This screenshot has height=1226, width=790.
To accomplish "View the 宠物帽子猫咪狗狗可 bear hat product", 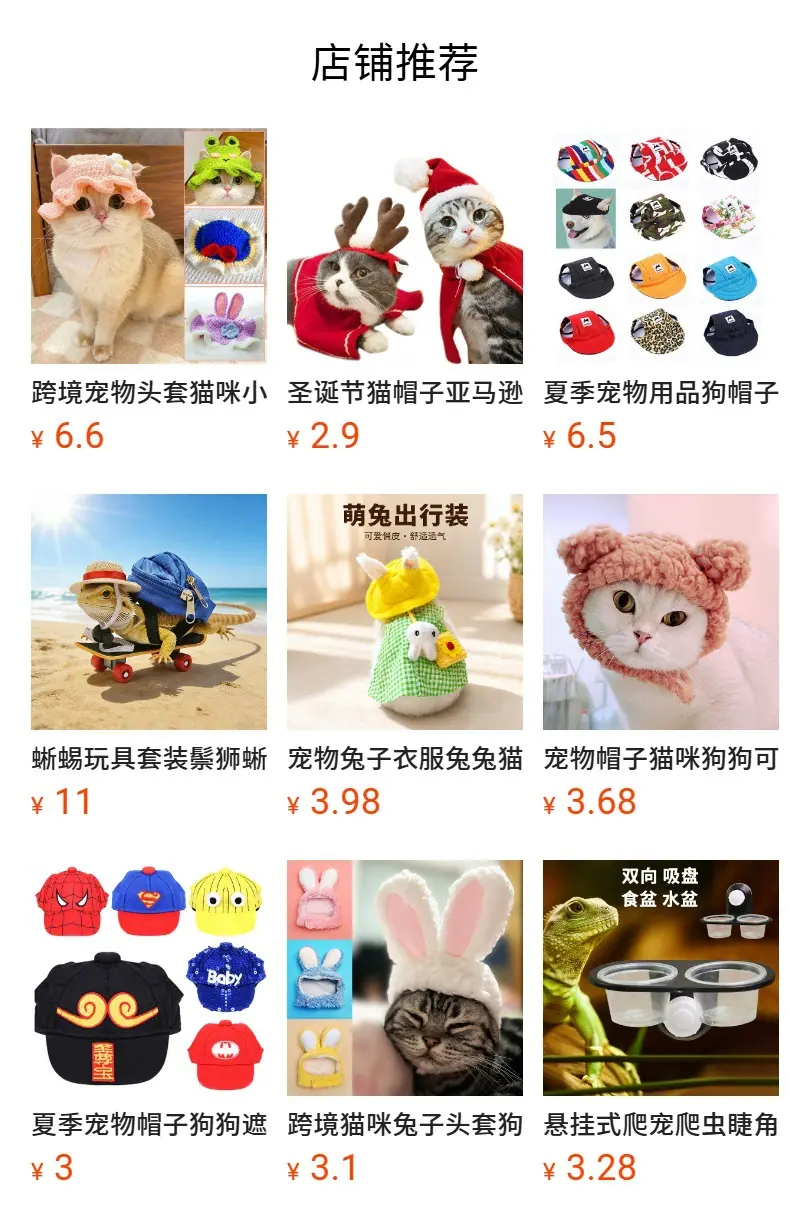I will click(x=661, y=656).
